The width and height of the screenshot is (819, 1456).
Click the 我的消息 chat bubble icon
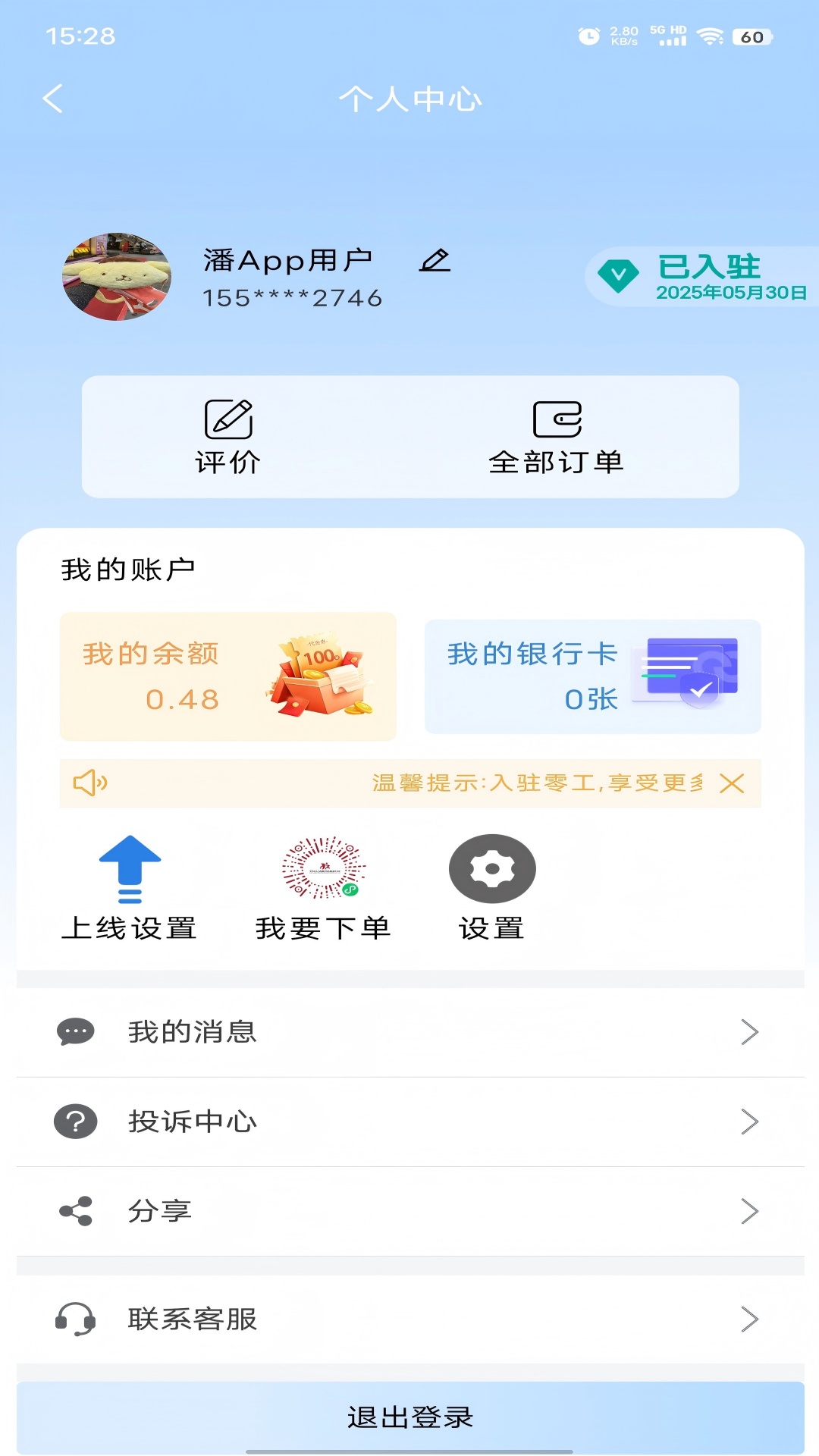point(74,1031)
